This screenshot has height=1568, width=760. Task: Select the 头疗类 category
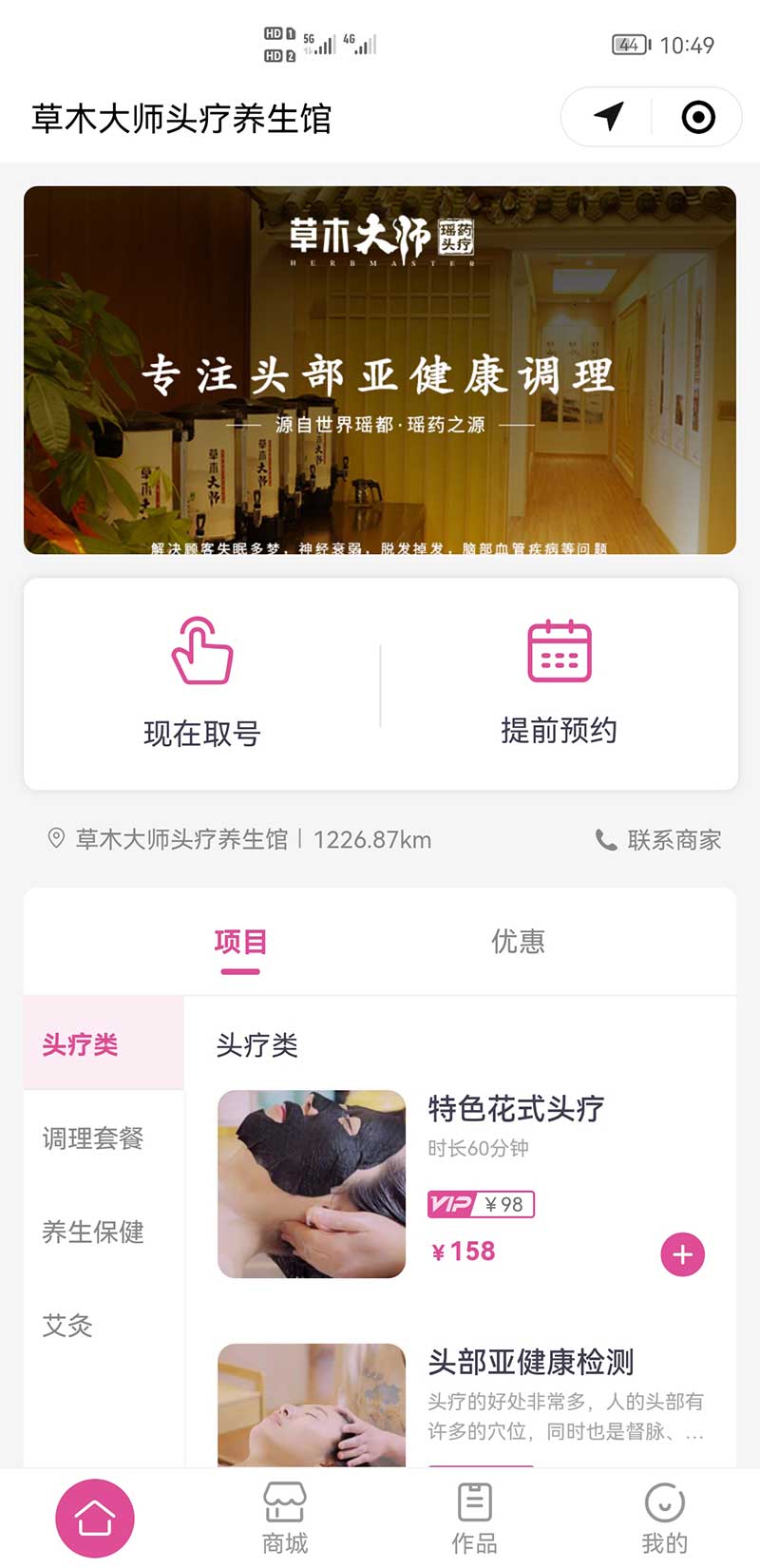pos(103,1044)
